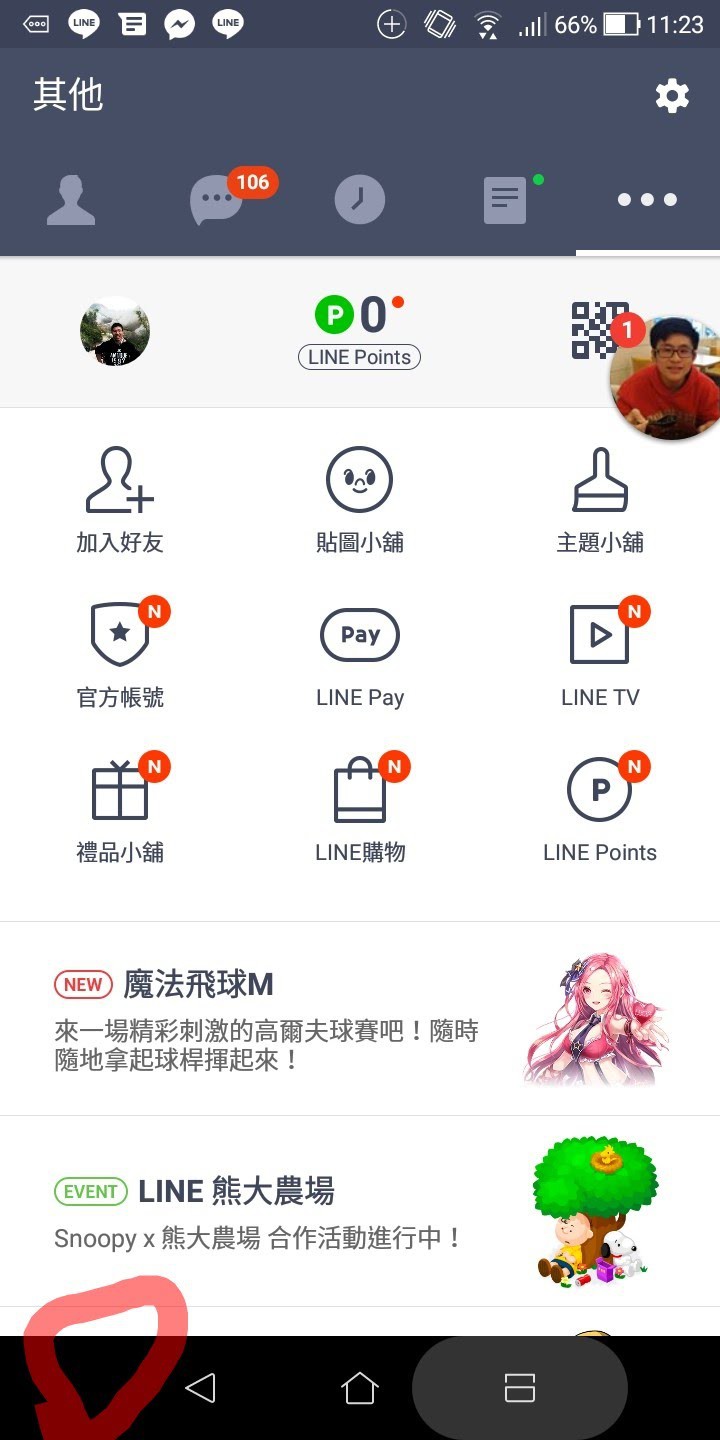Open the news feed tab
The height and width of the screenshot is (1440, 720).
click(504, 199)
